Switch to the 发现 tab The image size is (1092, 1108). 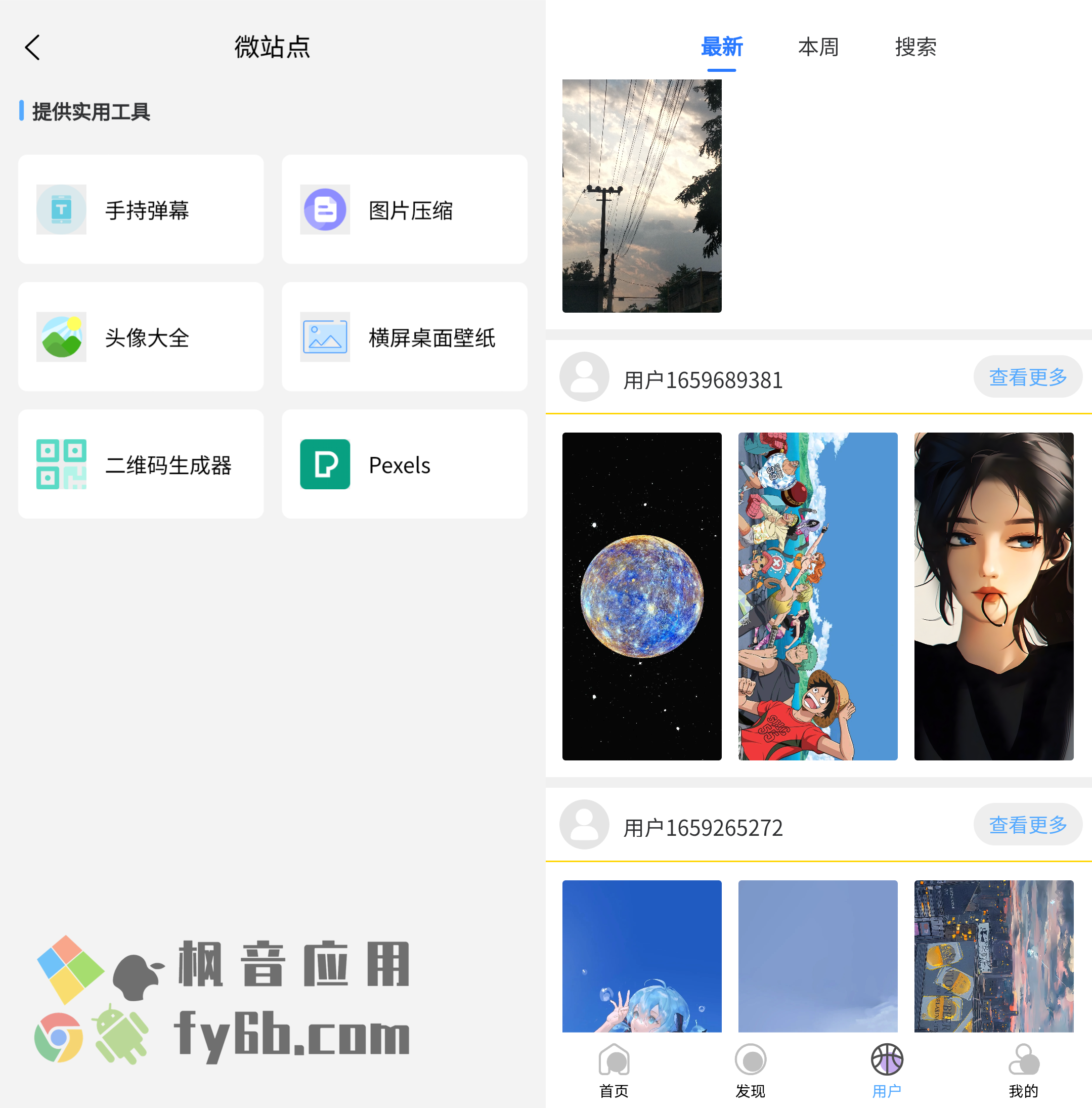coord(750,1071)
